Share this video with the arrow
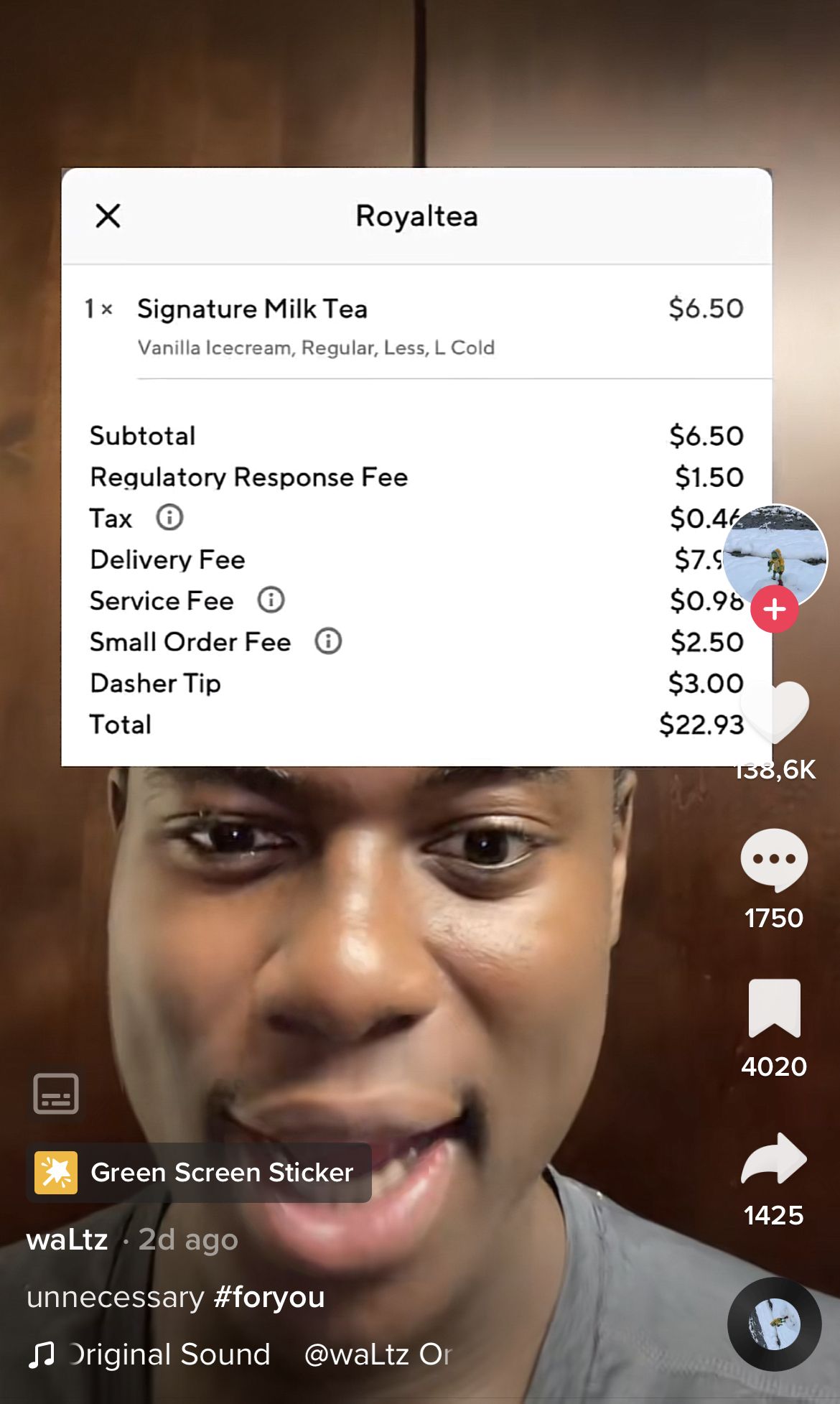 [774, 1158]
